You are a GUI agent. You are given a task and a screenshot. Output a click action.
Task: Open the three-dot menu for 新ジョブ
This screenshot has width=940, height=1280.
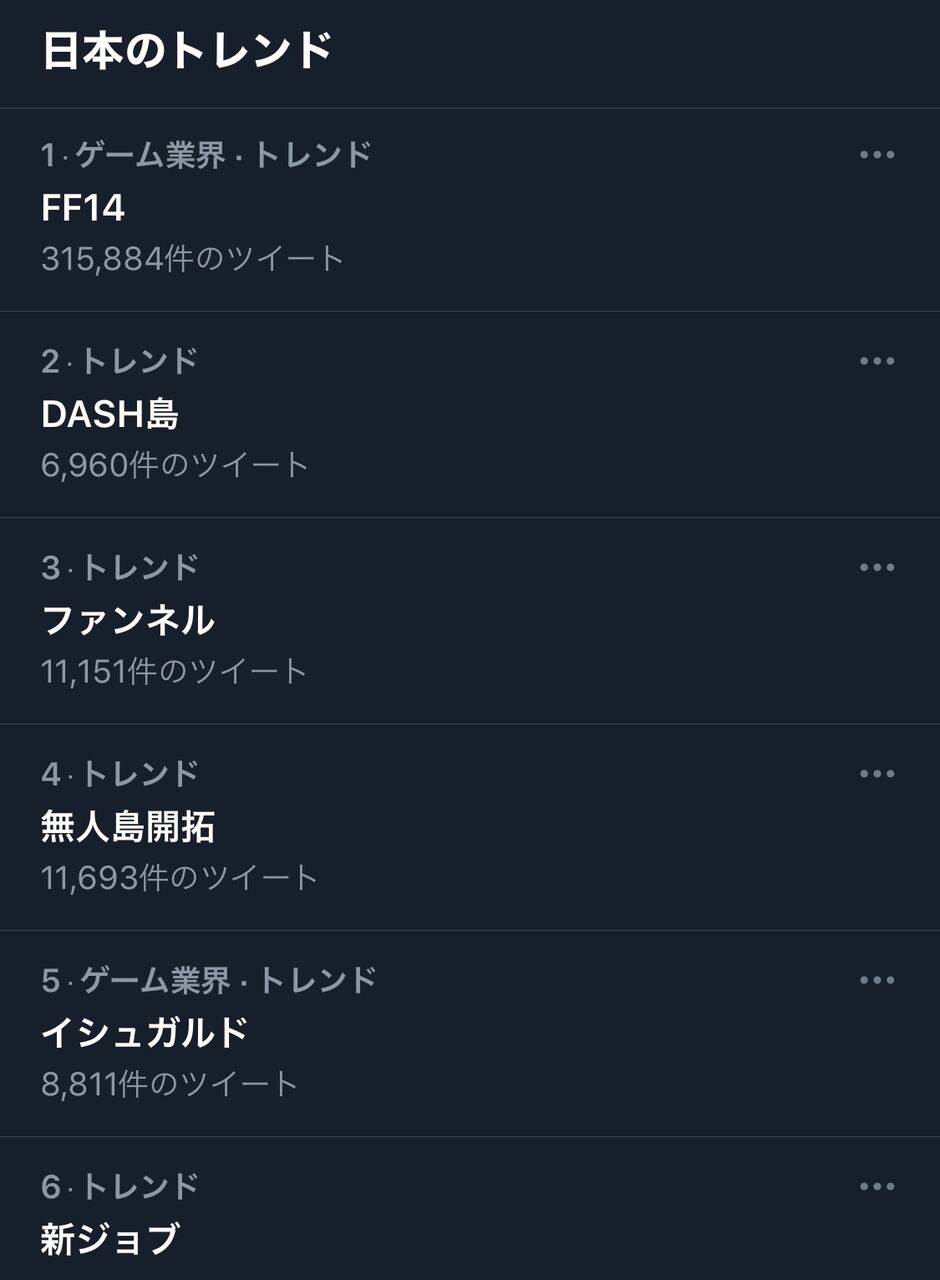point(877,1187)
